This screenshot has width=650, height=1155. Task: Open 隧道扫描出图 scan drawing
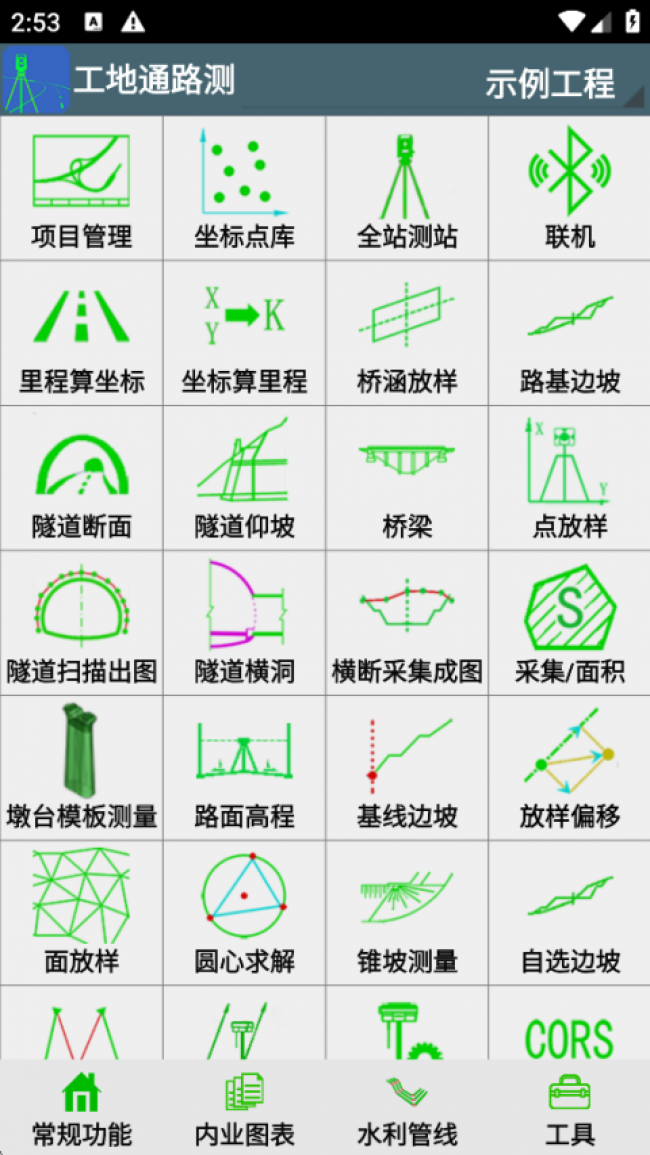(x=82, y=623)
